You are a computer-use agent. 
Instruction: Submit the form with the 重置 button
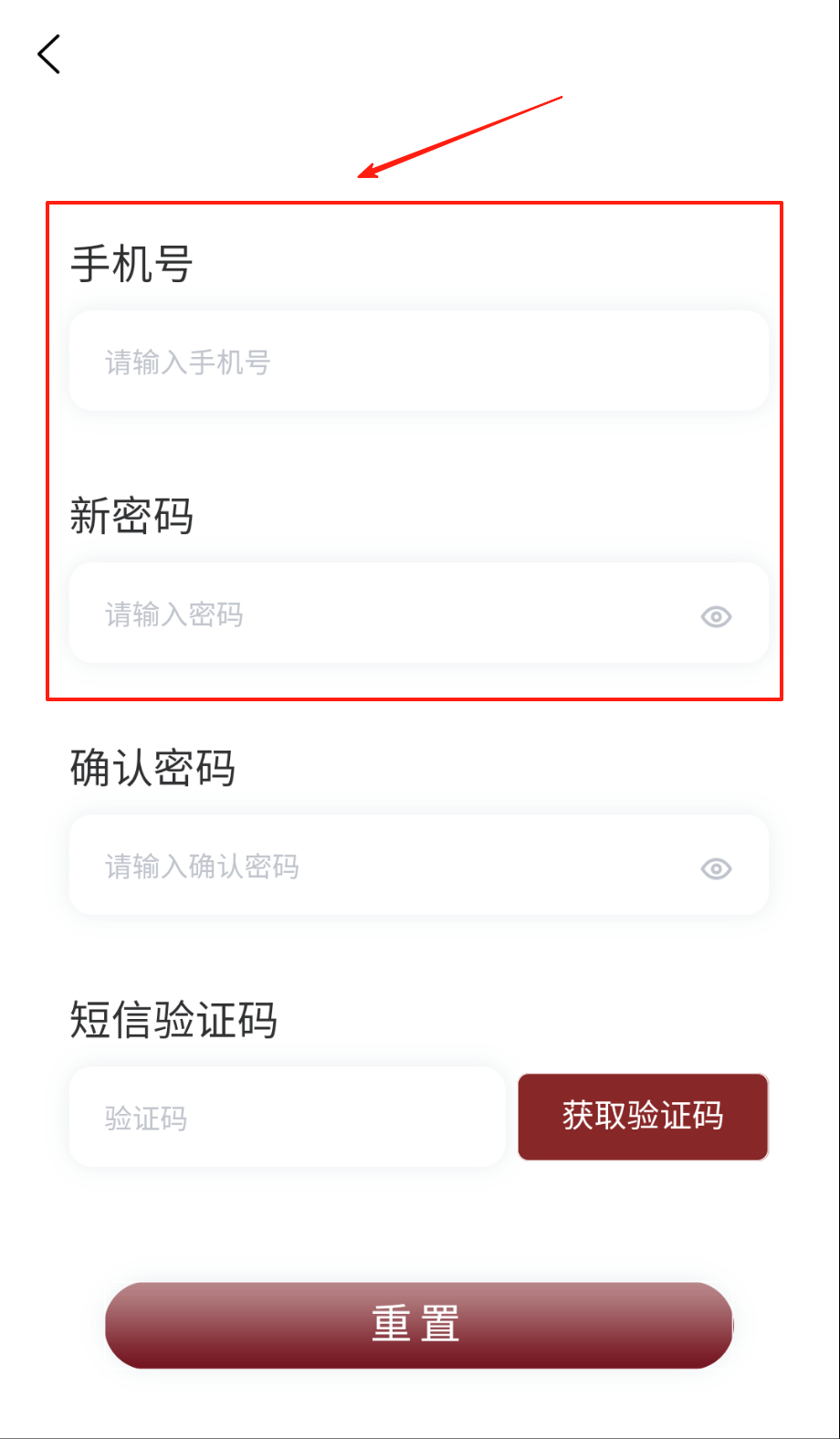[x=418, y=1325]
